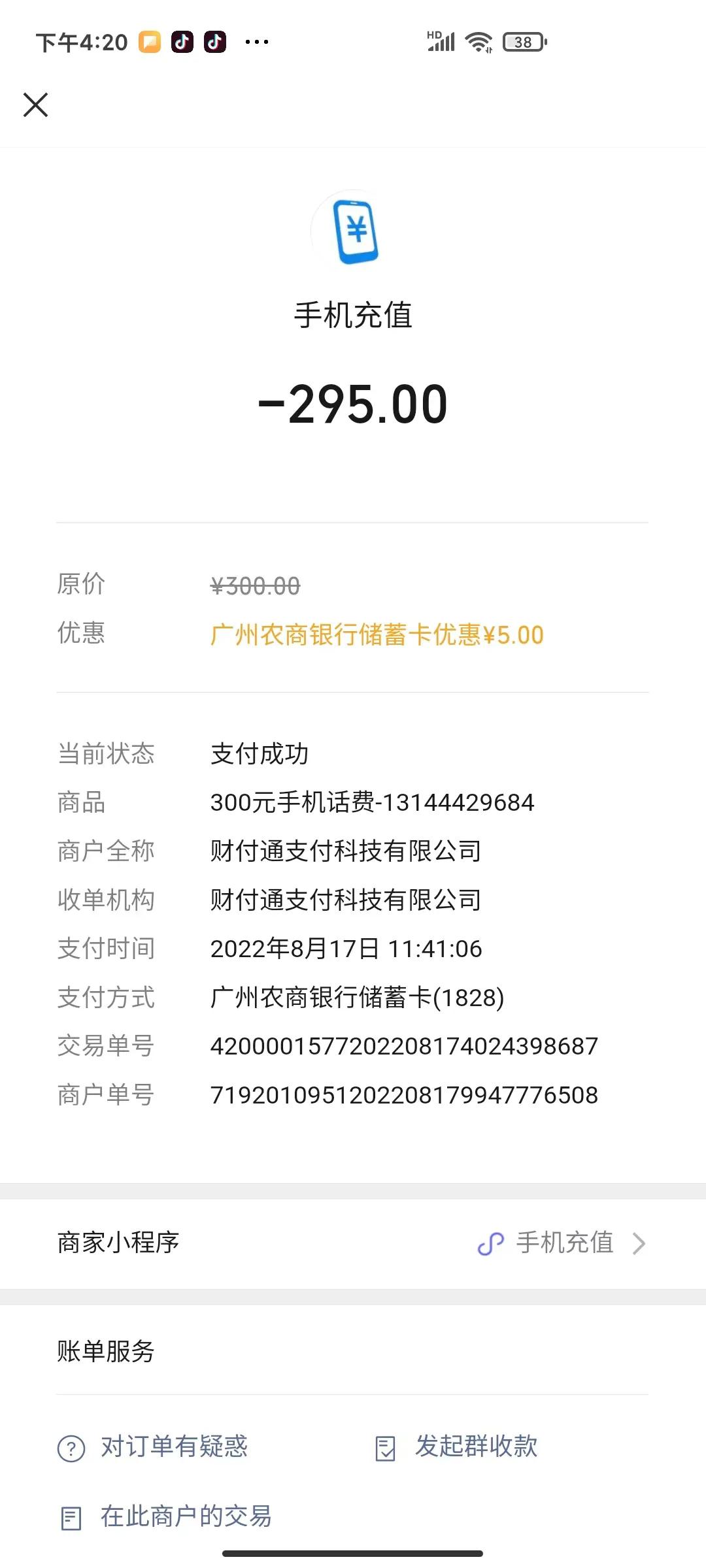Tap the second TikTok notification icon
Viewport: 706px width, 1568px height.
(216, 41)
